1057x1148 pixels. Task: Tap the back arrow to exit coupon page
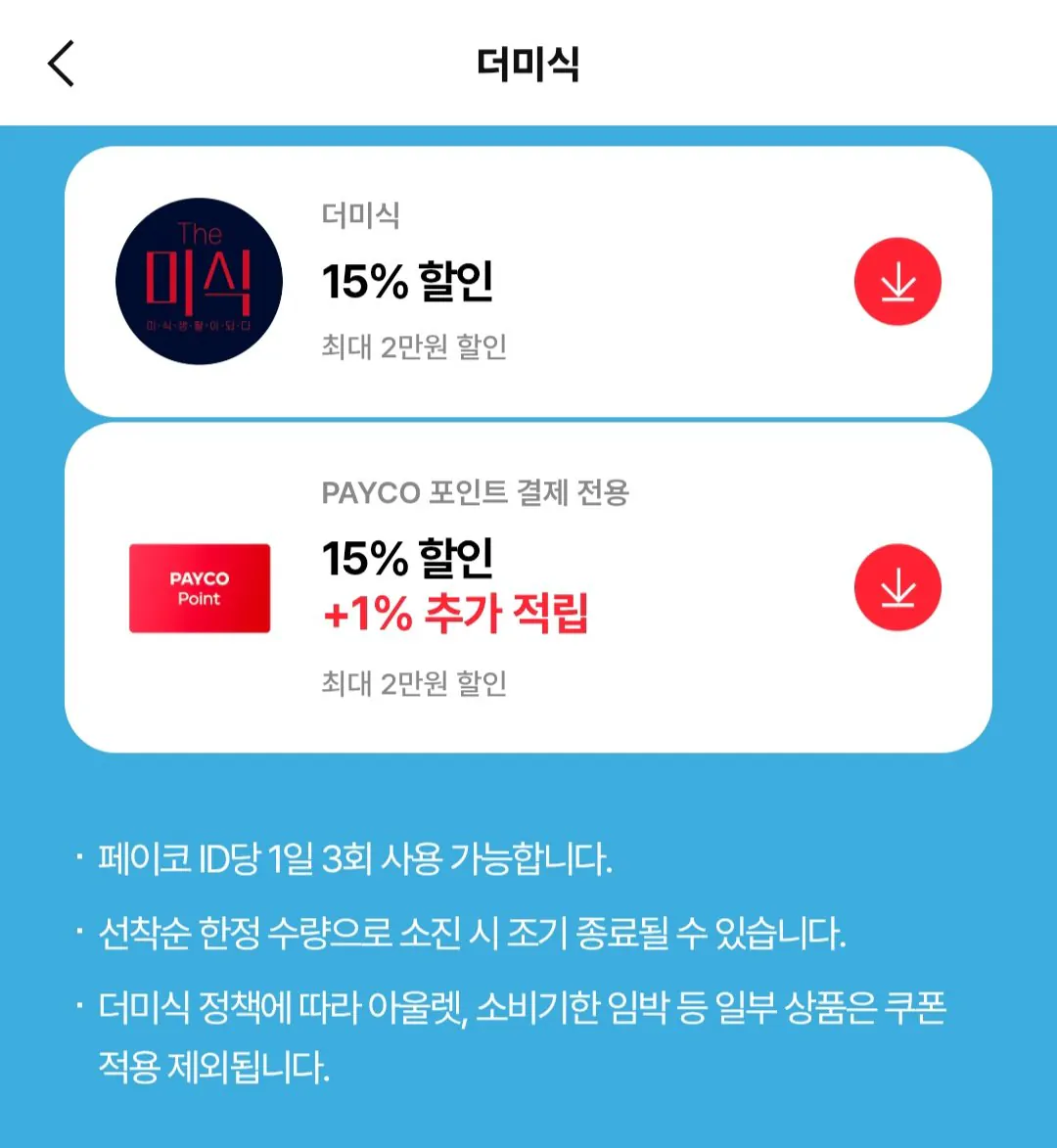(x=61, y=64)
